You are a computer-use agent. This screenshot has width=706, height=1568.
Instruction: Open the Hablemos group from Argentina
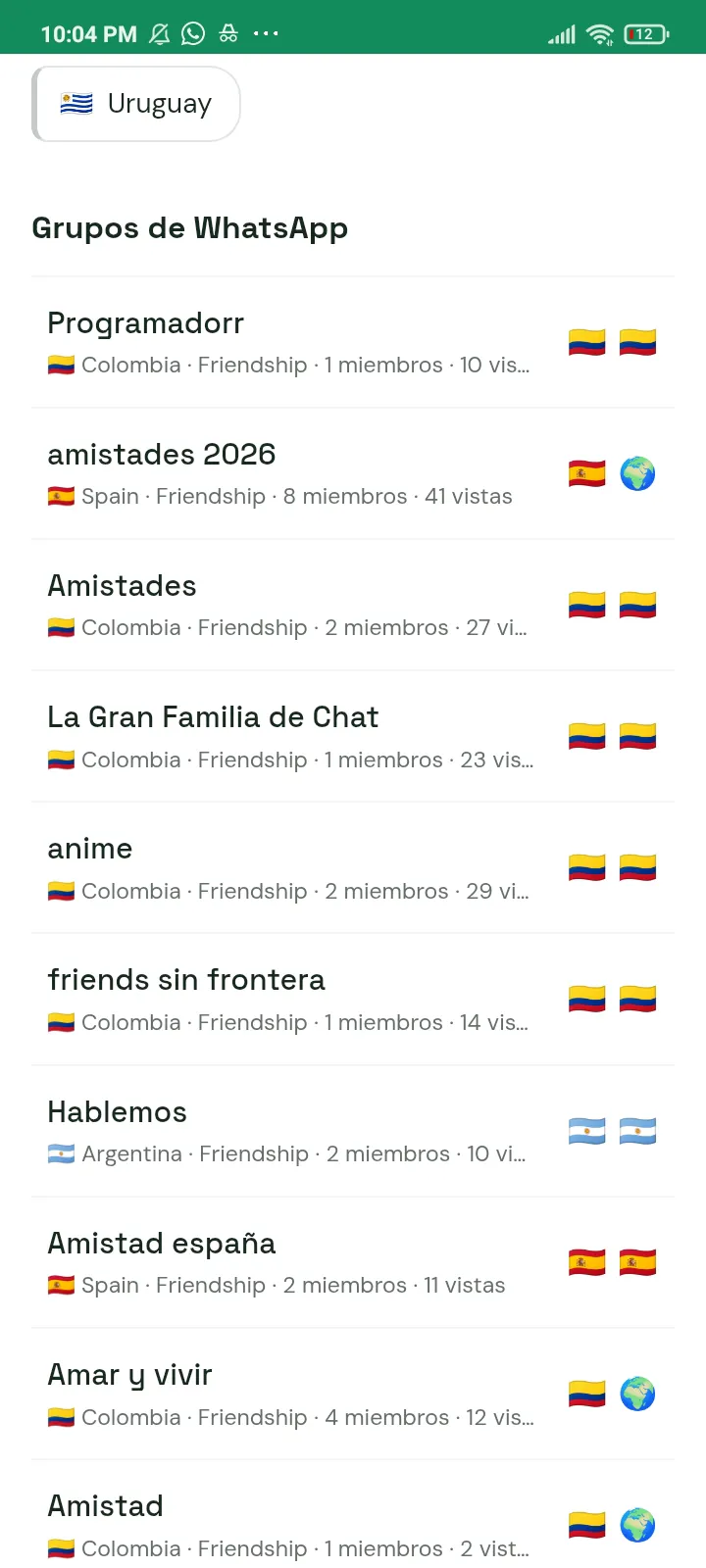click(353, 1131)
